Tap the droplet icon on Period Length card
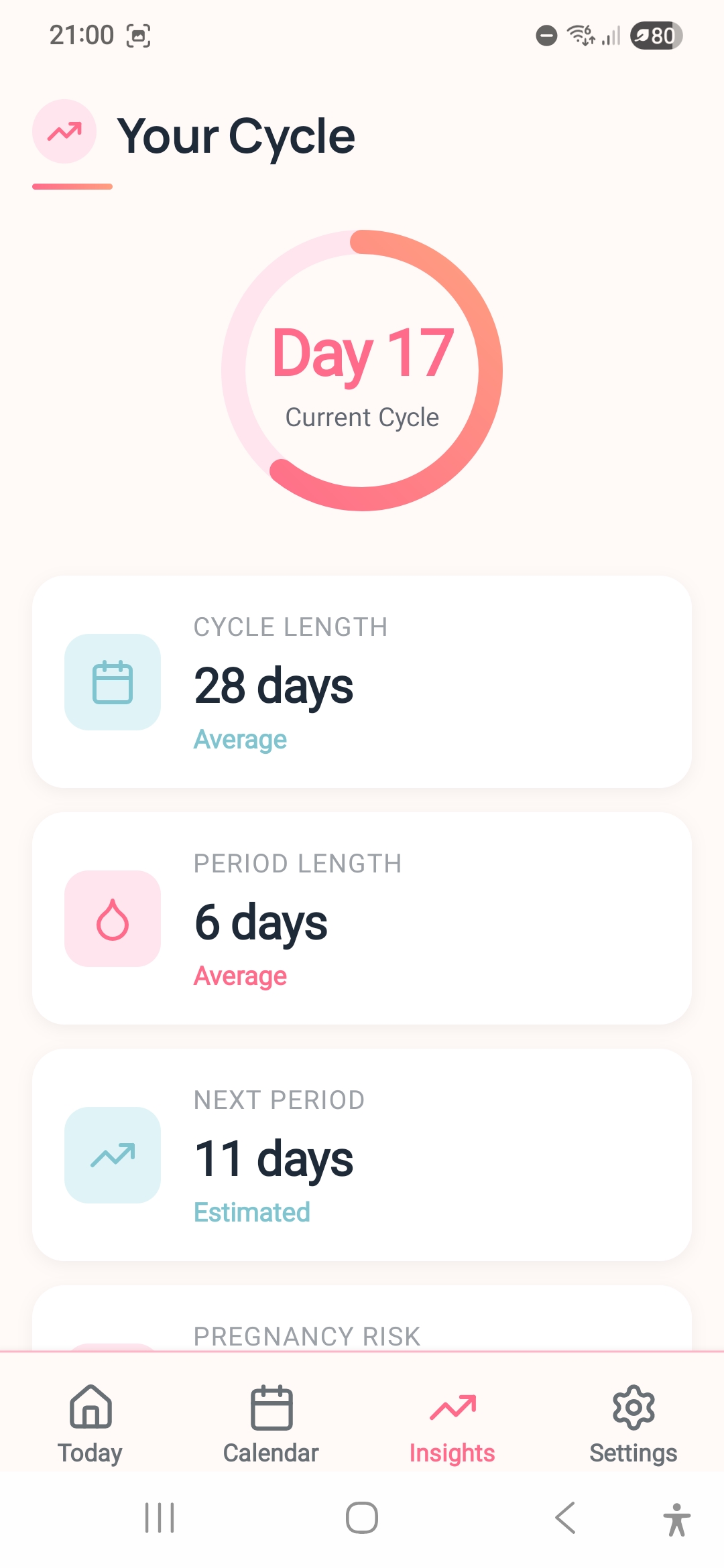Image resolution: width=724 pixels, height=1568 pixels. tap(112, 919)
